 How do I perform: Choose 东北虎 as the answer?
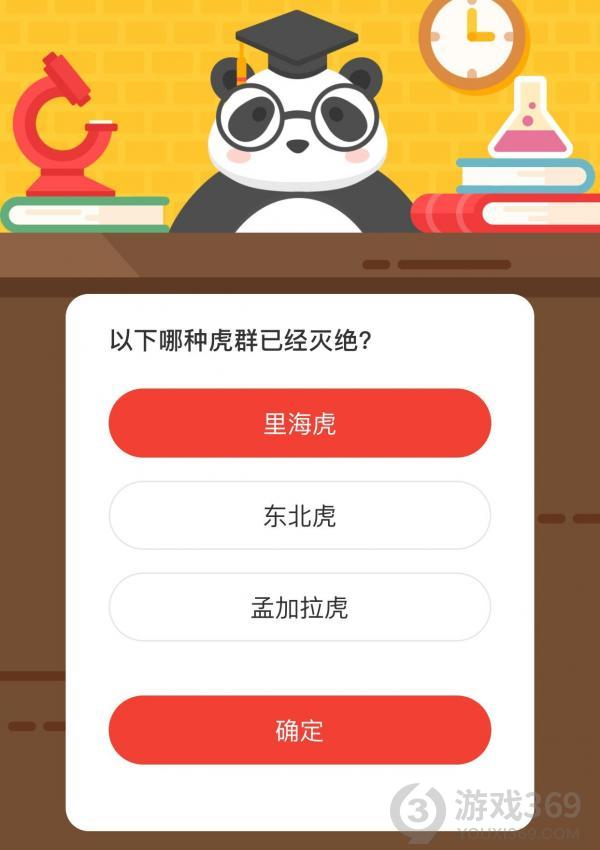pyautogui.click(x=299, y=516)
